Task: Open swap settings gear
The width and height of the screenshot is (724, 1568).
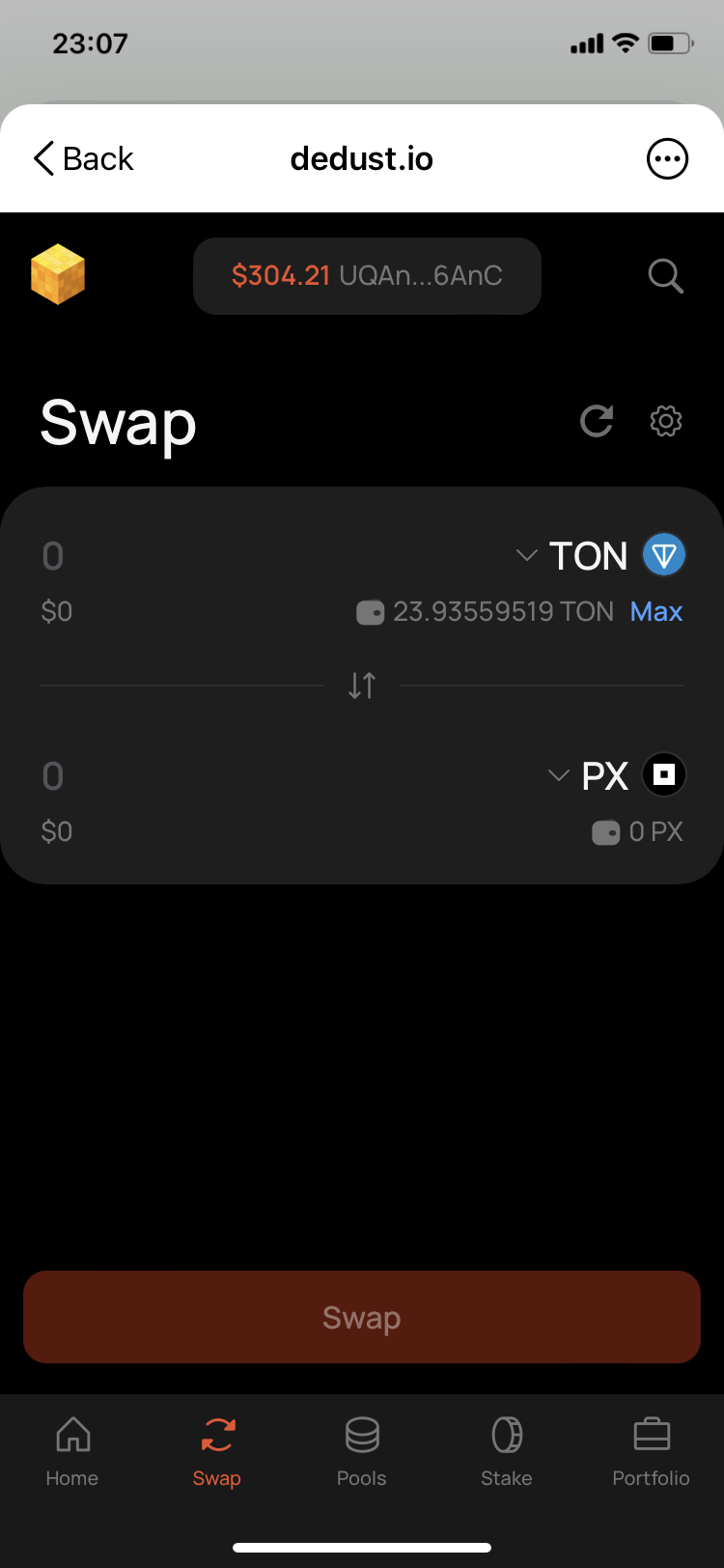Action: tap(666, 421)
